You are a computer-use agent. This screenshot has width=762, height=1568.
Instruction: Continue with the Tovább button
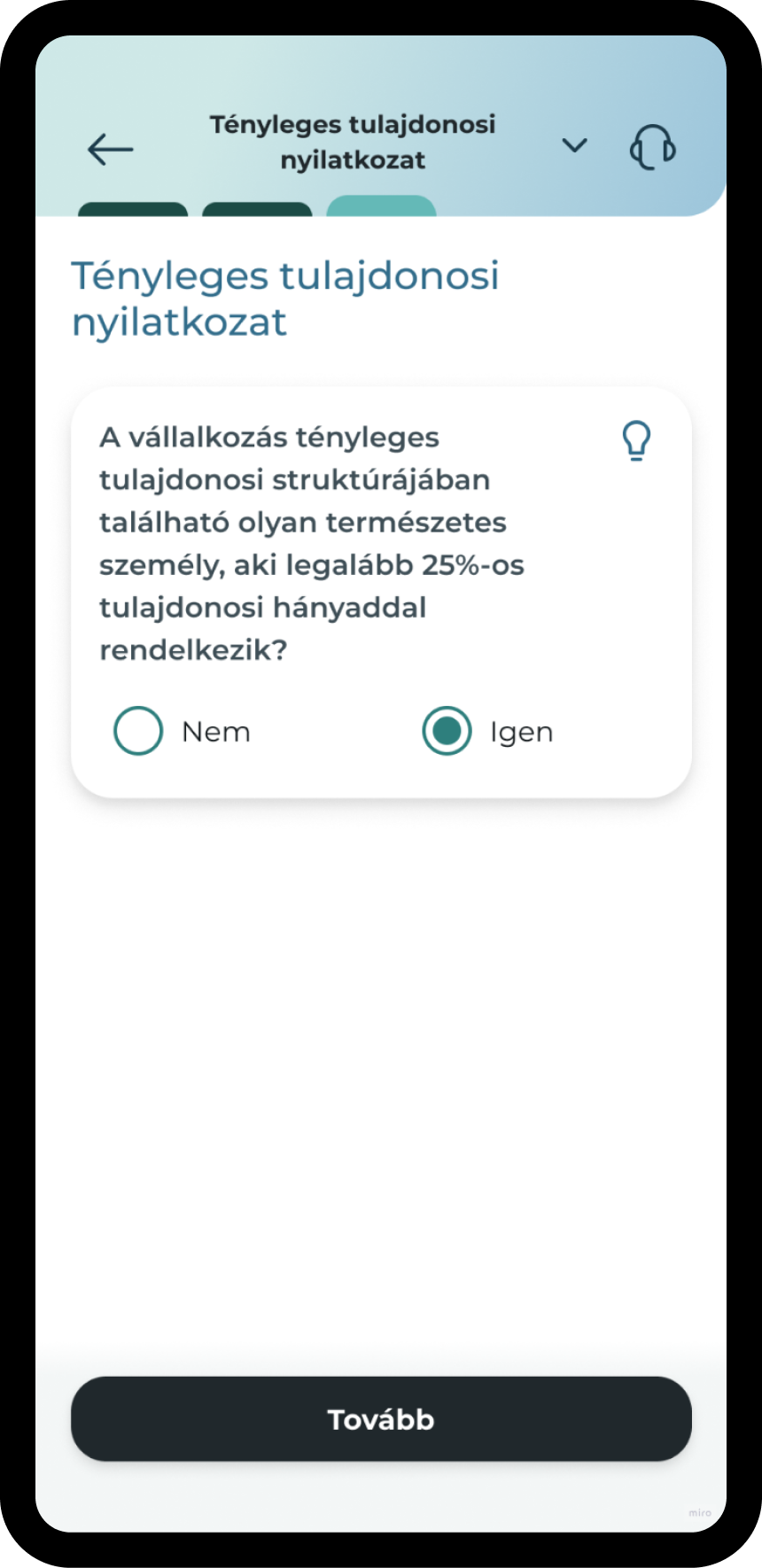(381, 1419)
